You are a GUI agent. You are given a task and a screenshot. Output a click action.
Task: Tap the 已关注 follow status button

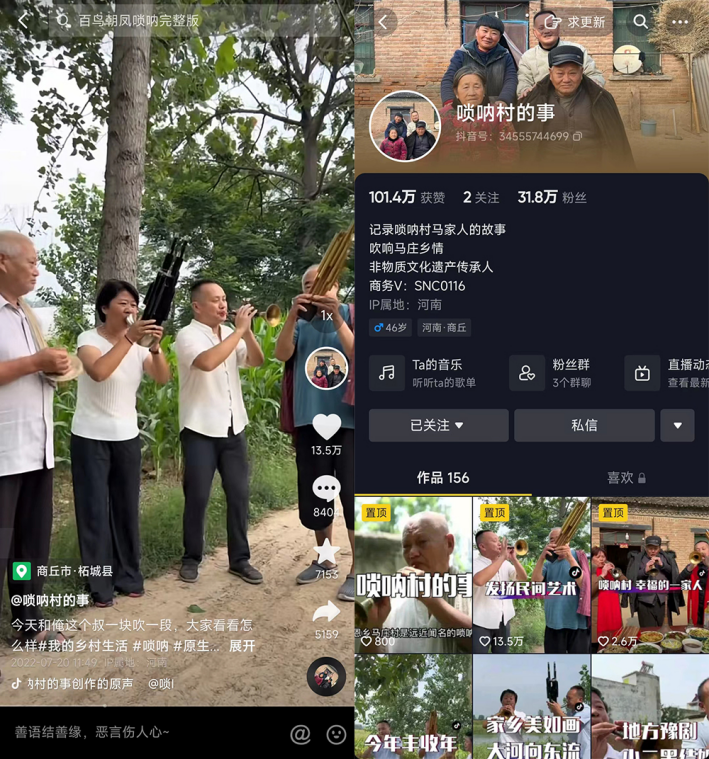438,425
